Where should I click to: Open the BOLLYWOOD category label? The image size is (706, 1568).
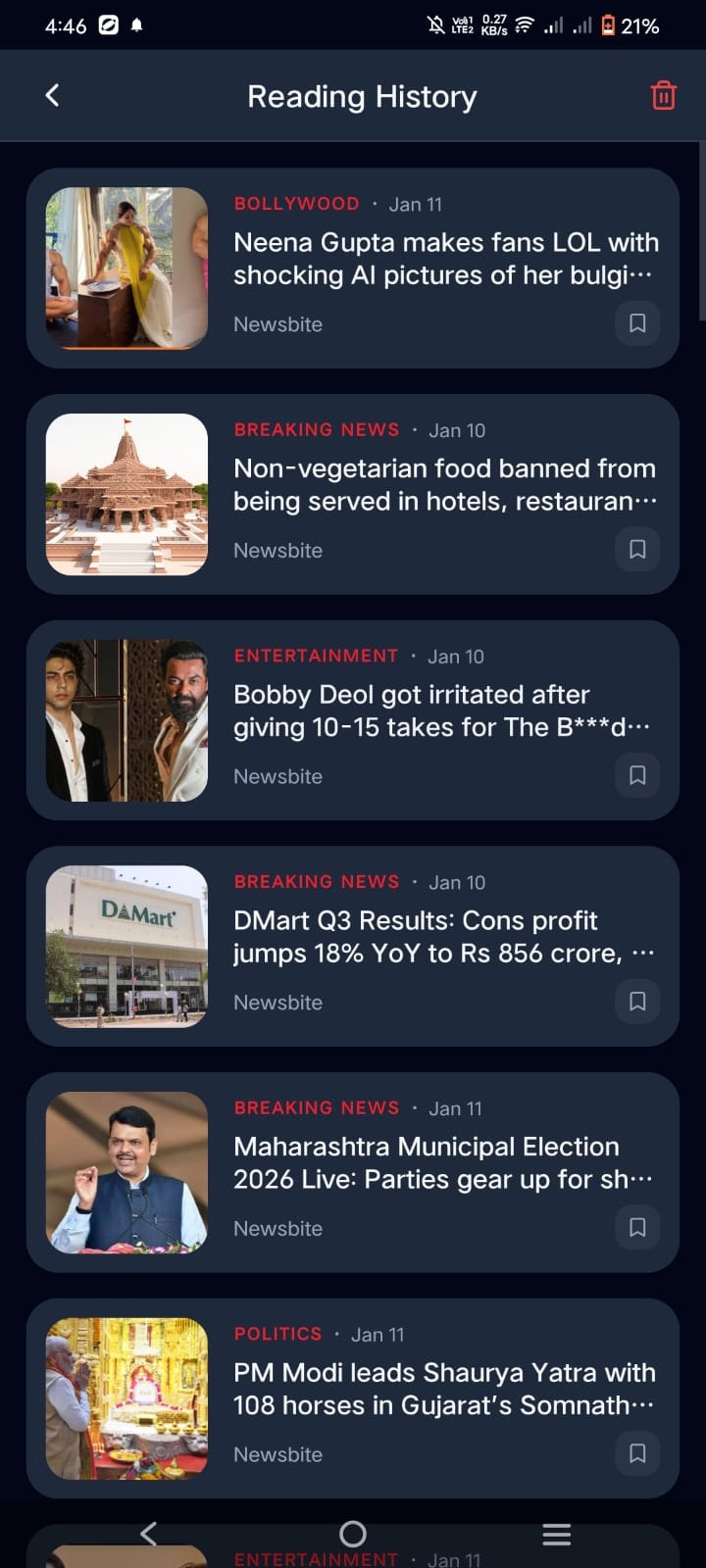click(x=296, y=204)
